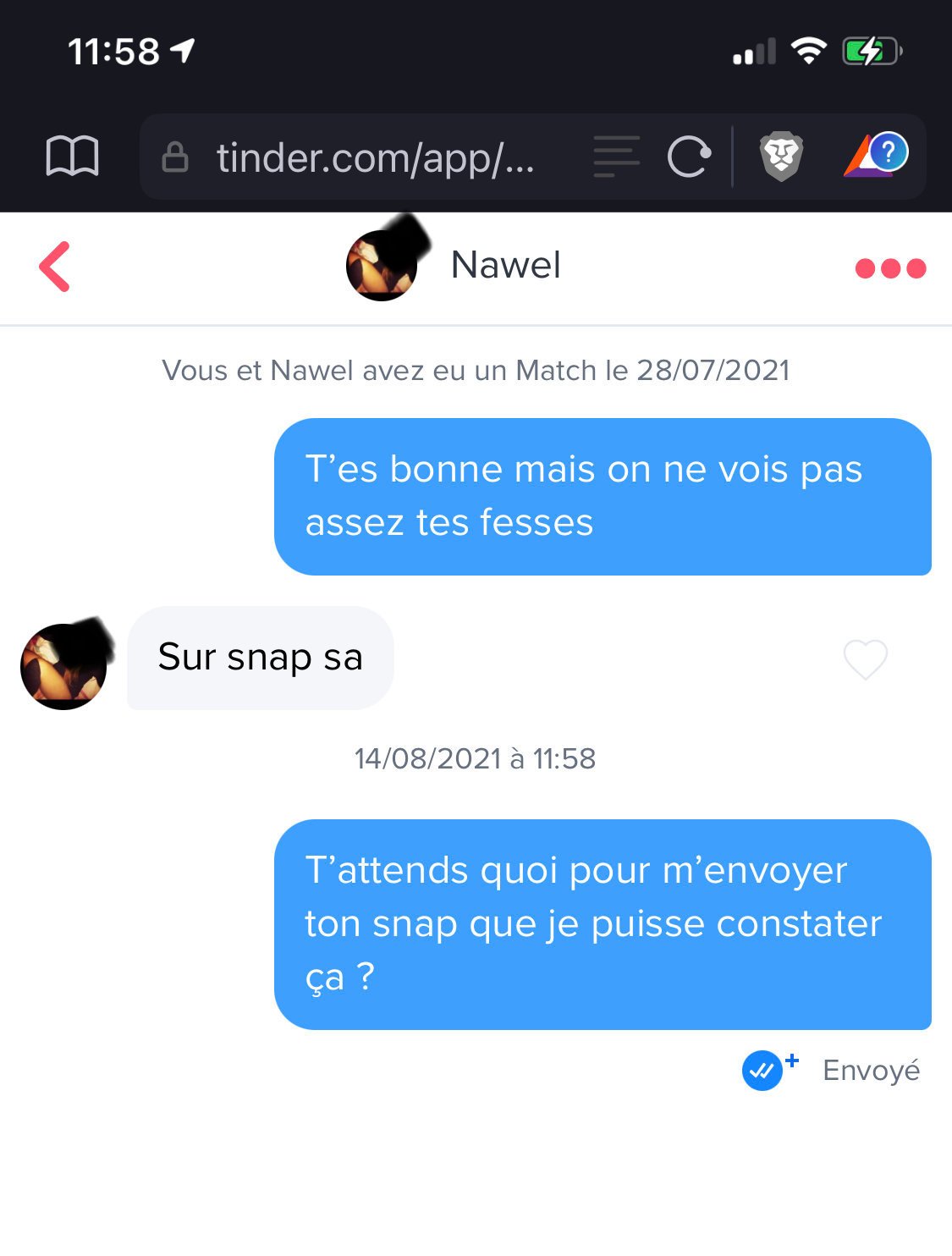Tap Nawel's avatar beside her message

tap(64, 666)
